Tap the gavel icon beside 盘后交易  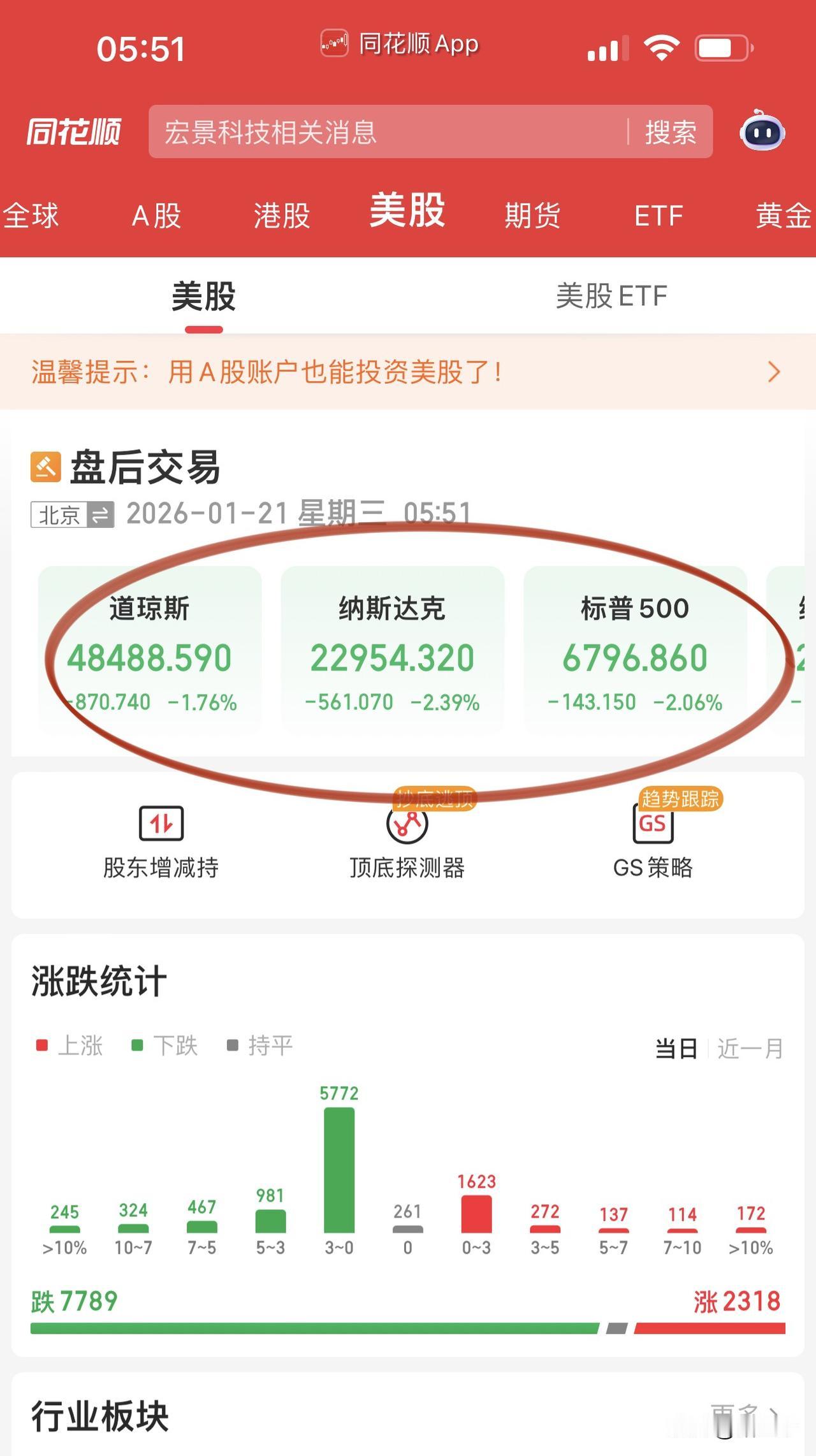(45, 469)
